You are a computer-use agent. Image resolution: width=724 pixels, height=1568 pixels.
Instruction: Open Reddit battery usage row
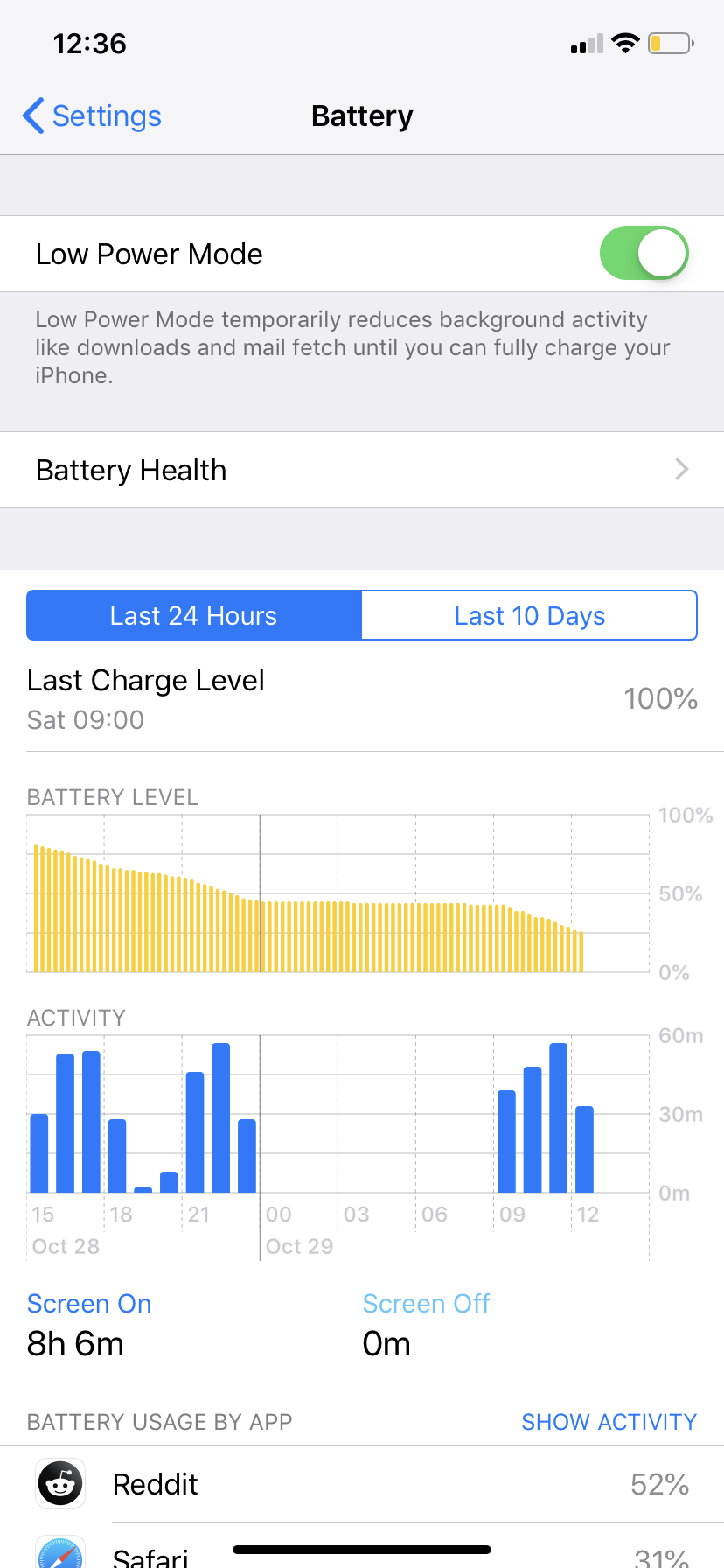pyautogui.click(x=362, y=1484)
